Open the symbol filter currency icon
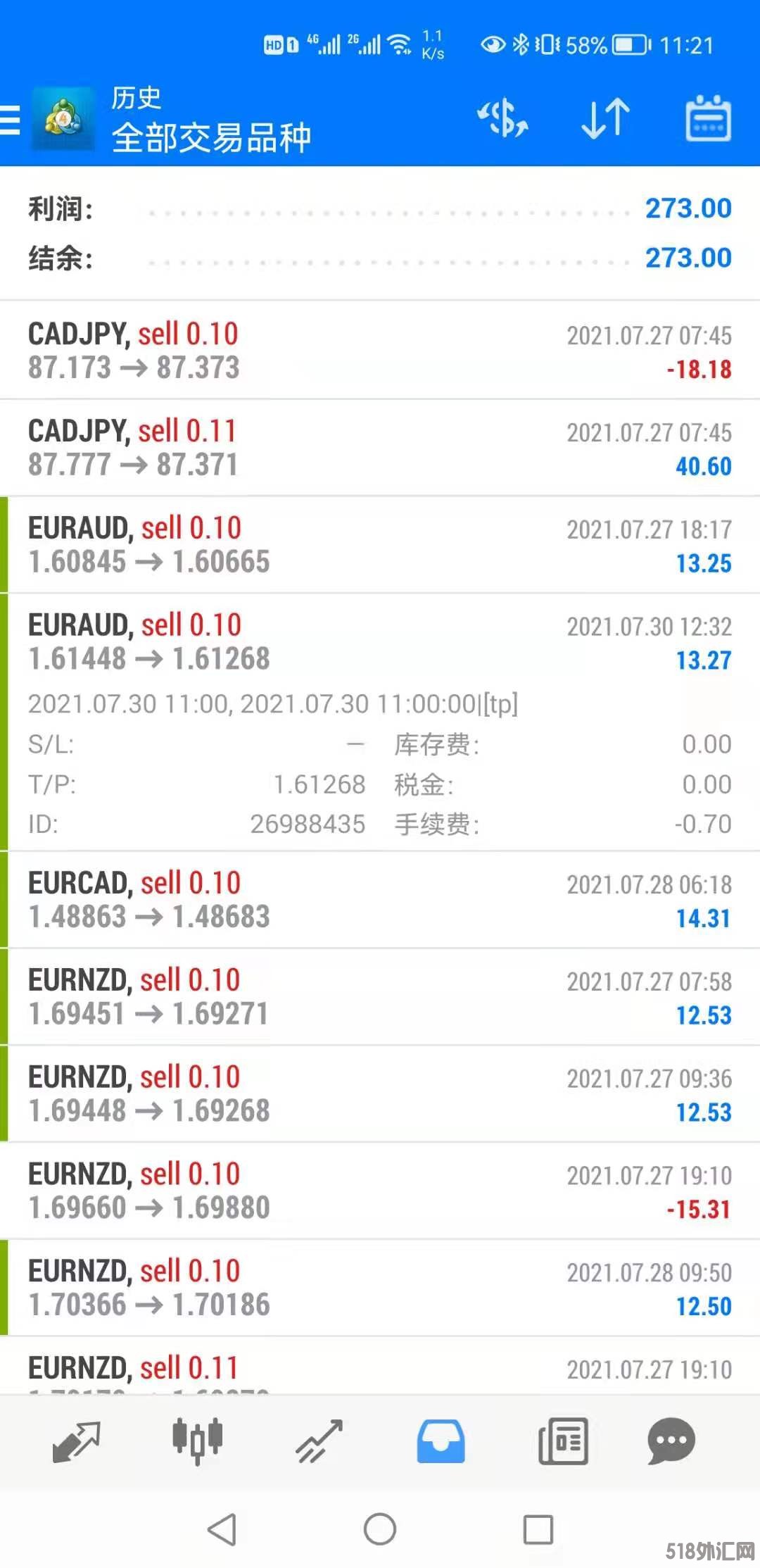The width and height of the screenshot is (760, 1568). (503, 118)
